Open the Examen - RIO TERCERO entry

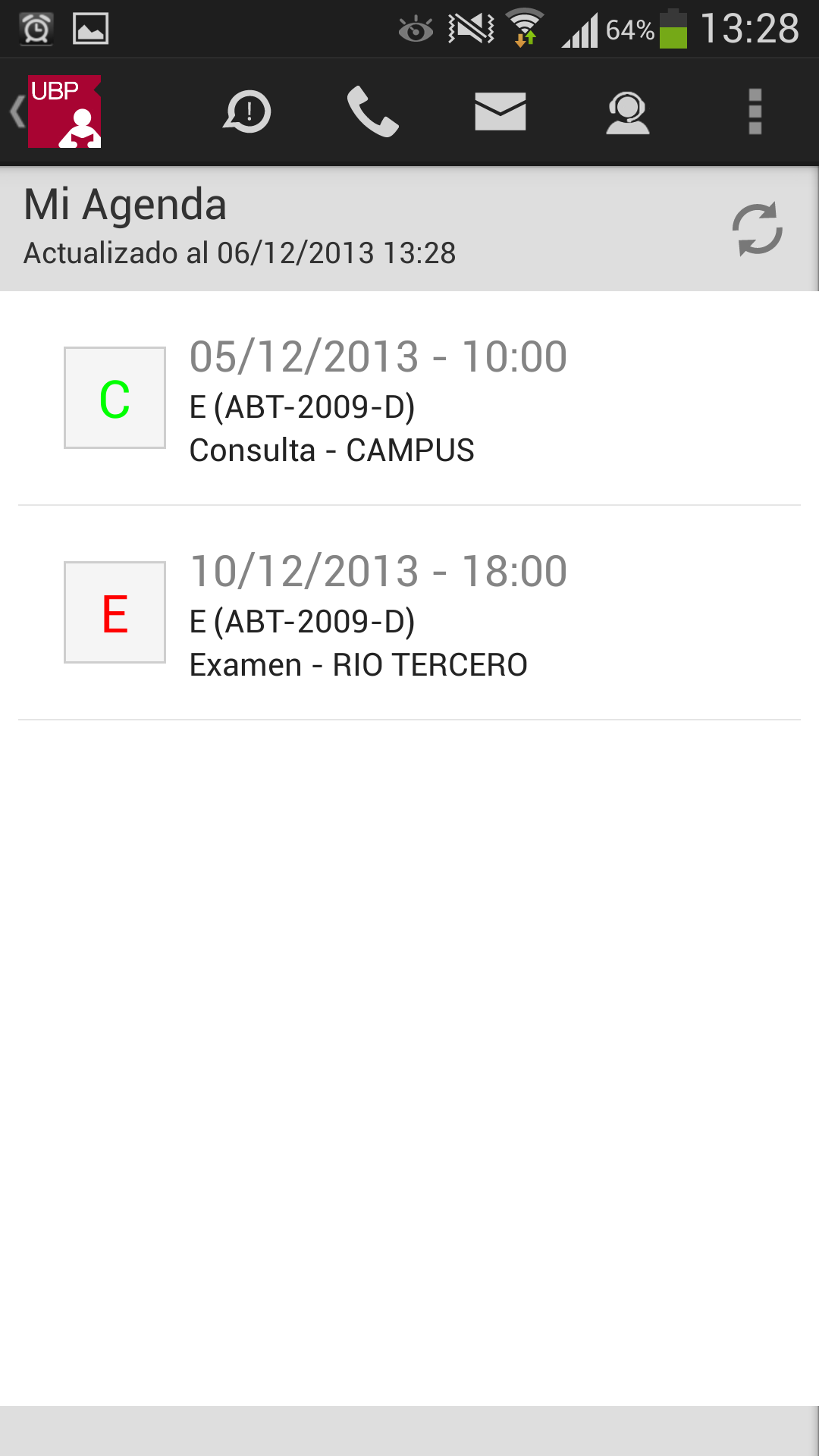409,613
